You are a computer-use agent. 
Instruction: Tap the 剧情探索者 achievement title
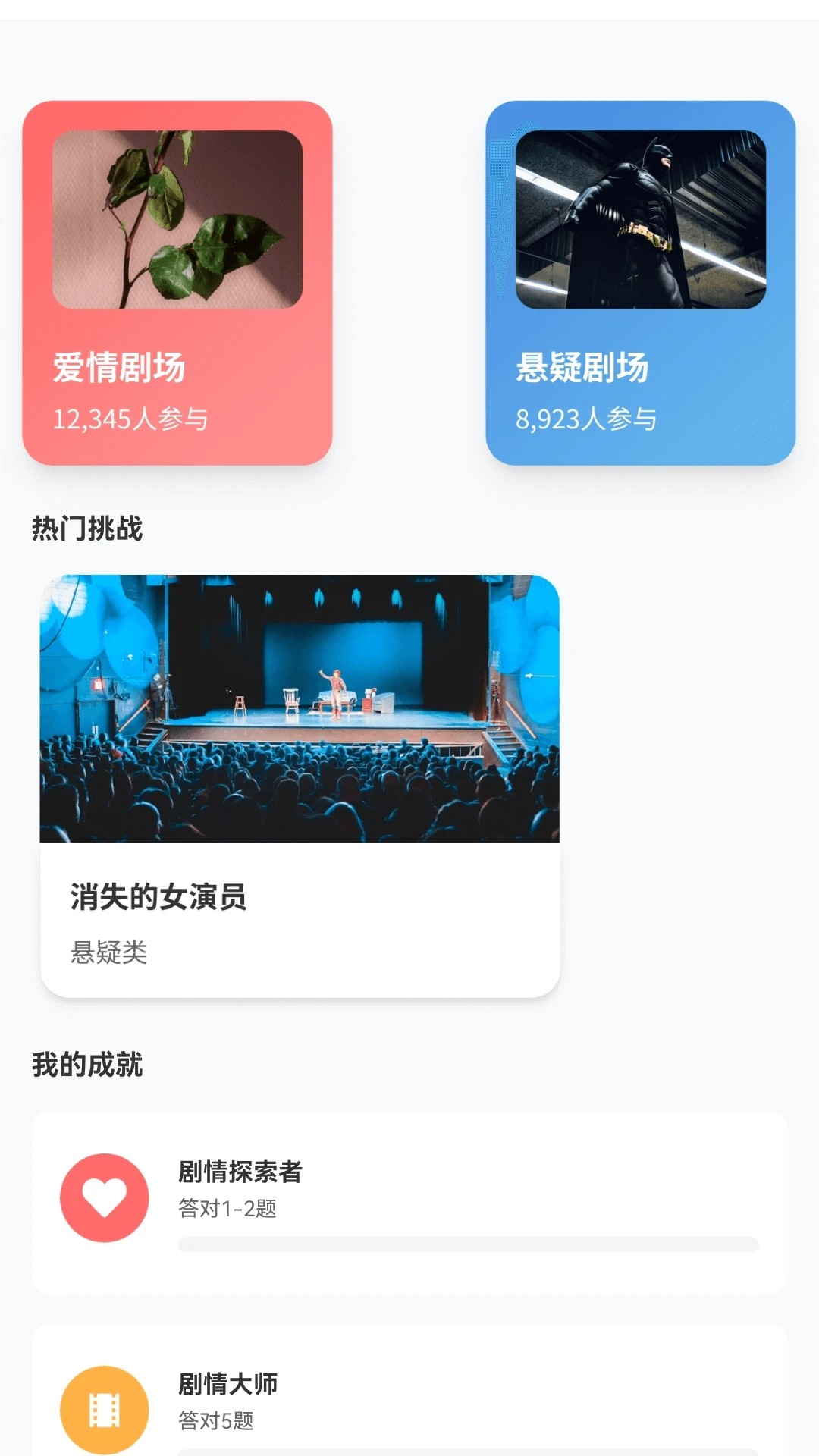tap(240, 1175)
